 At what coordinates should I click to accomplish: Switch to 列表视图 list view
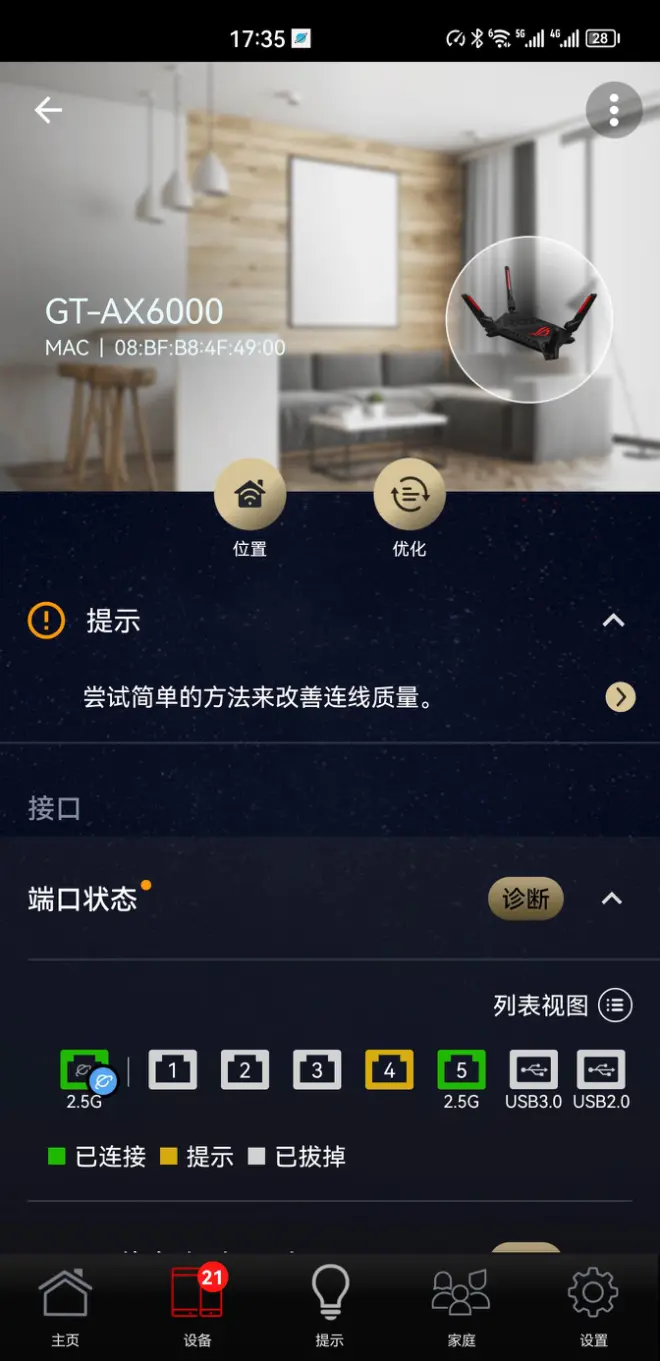coord(614,1005)
